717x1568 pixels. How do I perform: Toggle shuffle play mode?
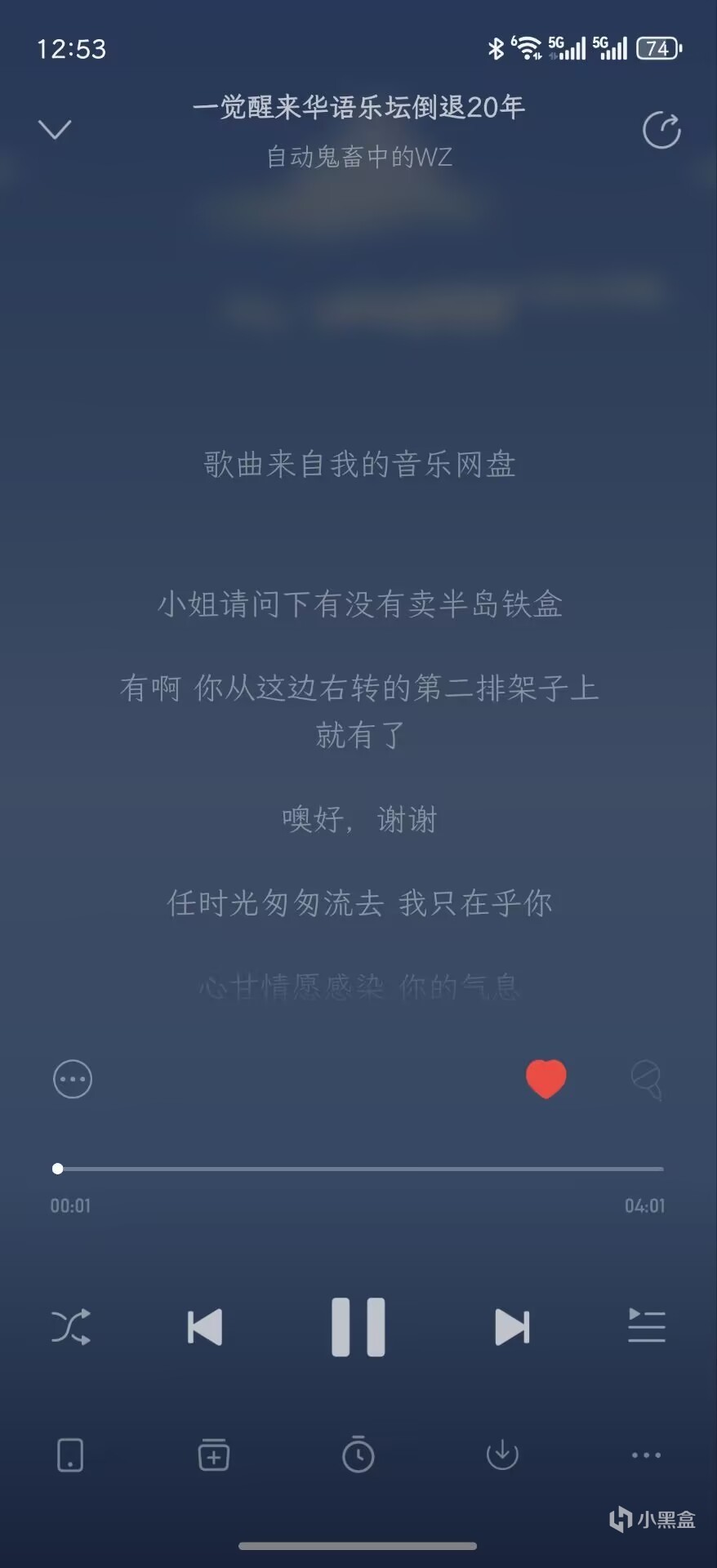pyautogui.click(x=71, y=1327)
